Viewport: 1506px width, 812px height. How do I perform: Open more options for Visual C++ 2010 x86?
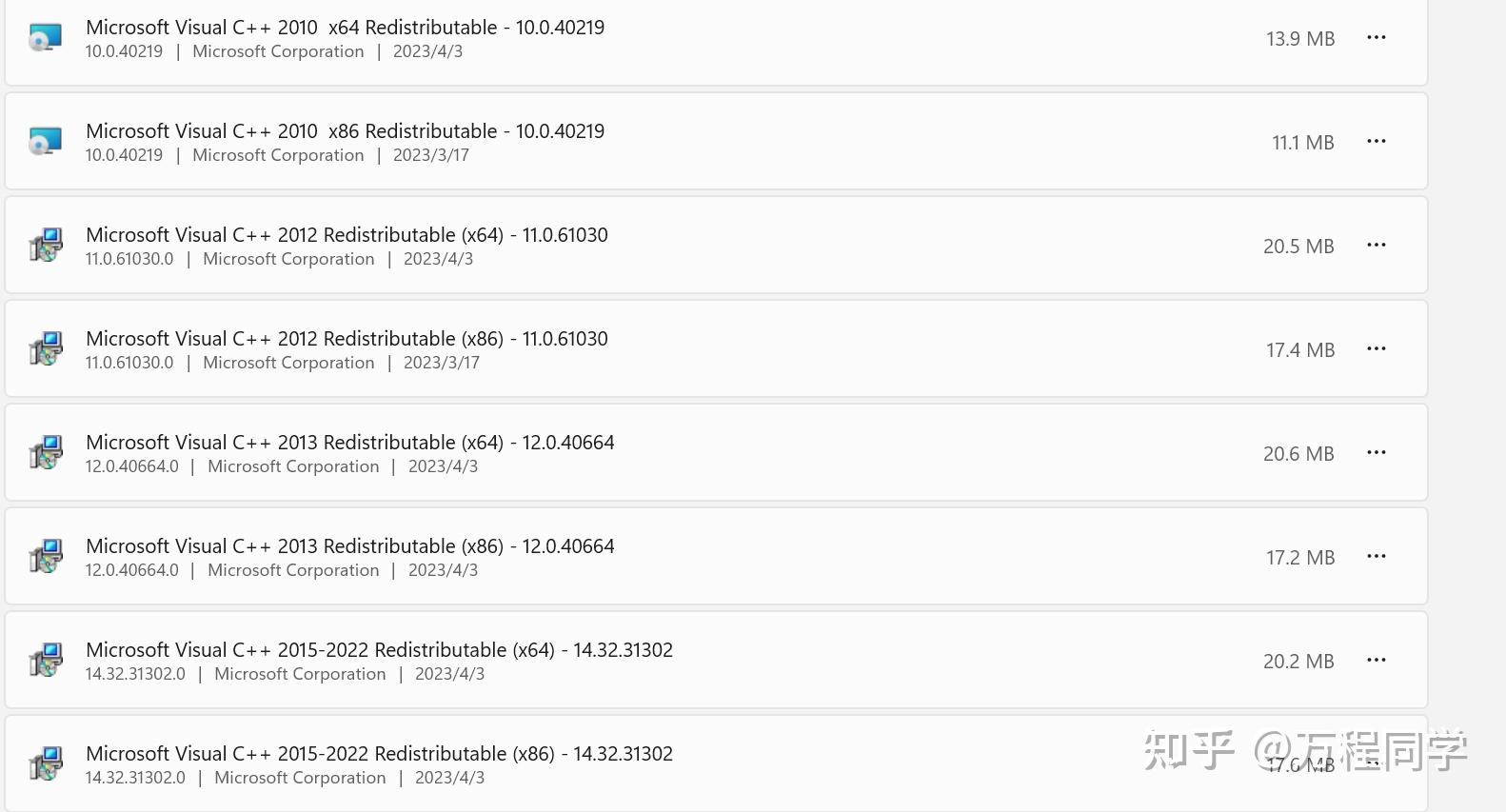pos(1376,141)
